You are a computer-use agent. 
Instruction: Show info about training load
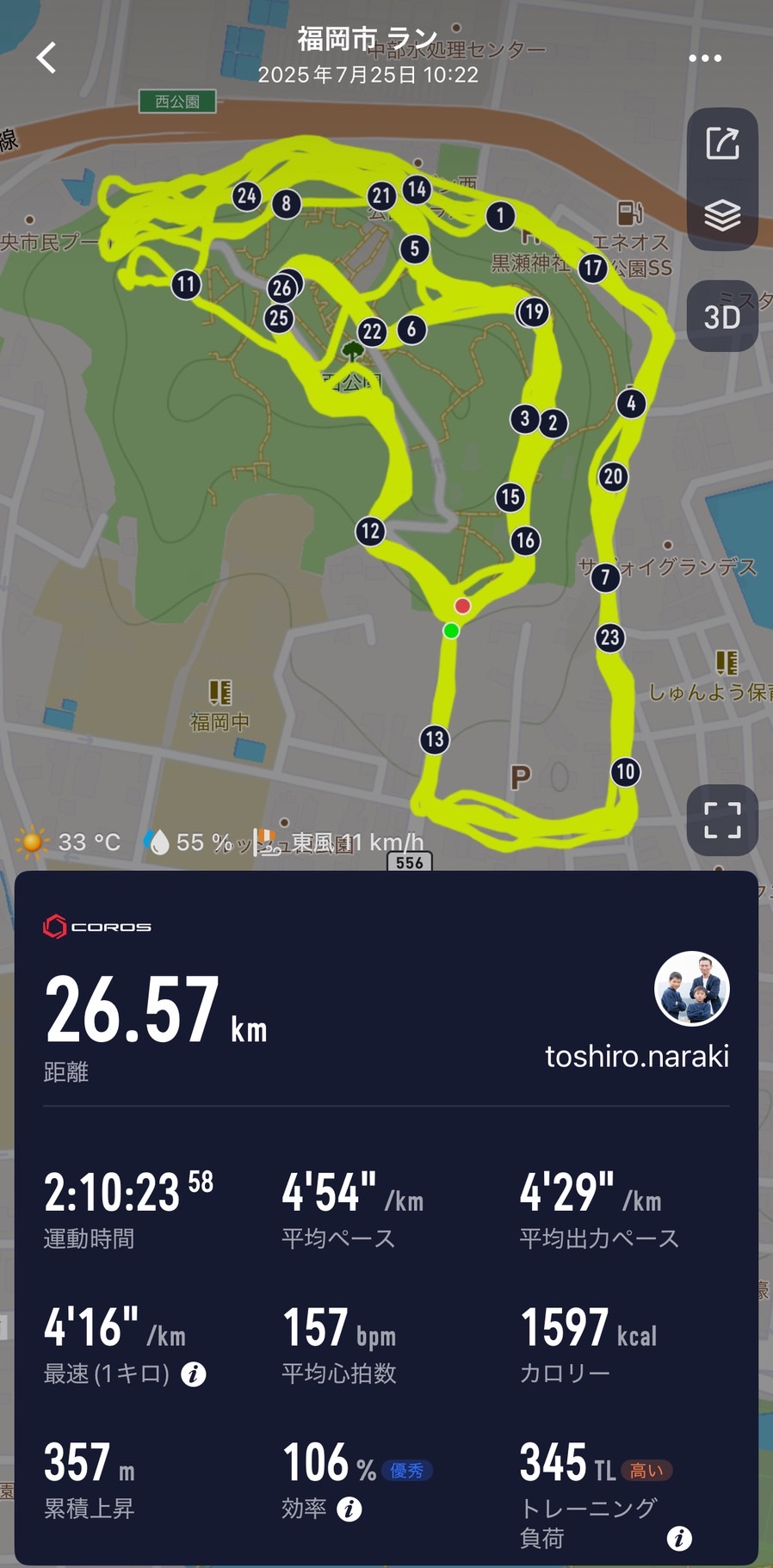[x=678, y=1538]
